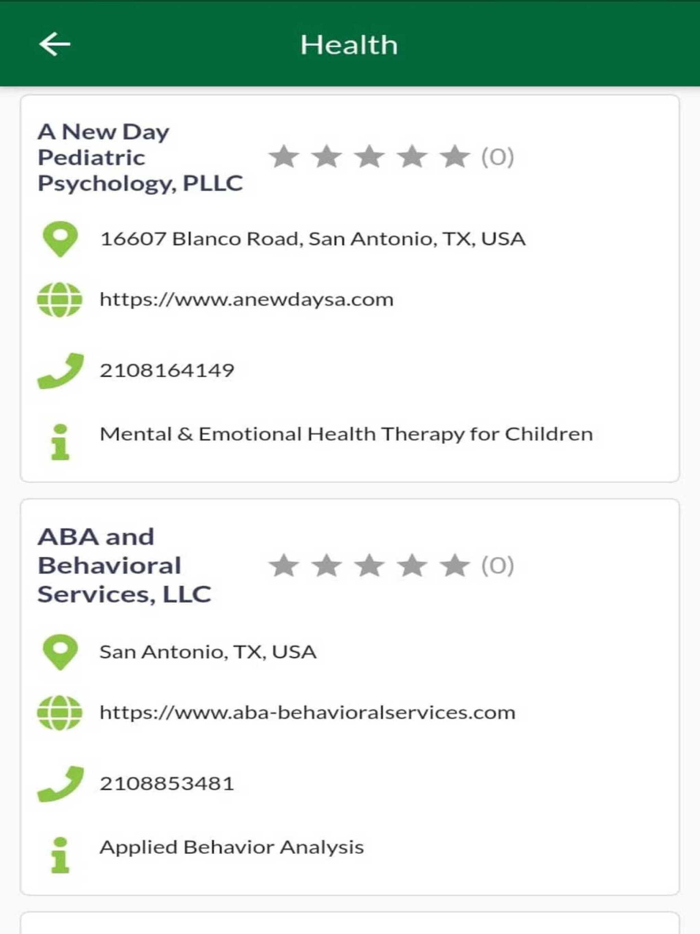Image resolution: width=700 pixels, height=934 pixels.
Task: Open the anewdaysa.com website link
Action: click(246, 300)
